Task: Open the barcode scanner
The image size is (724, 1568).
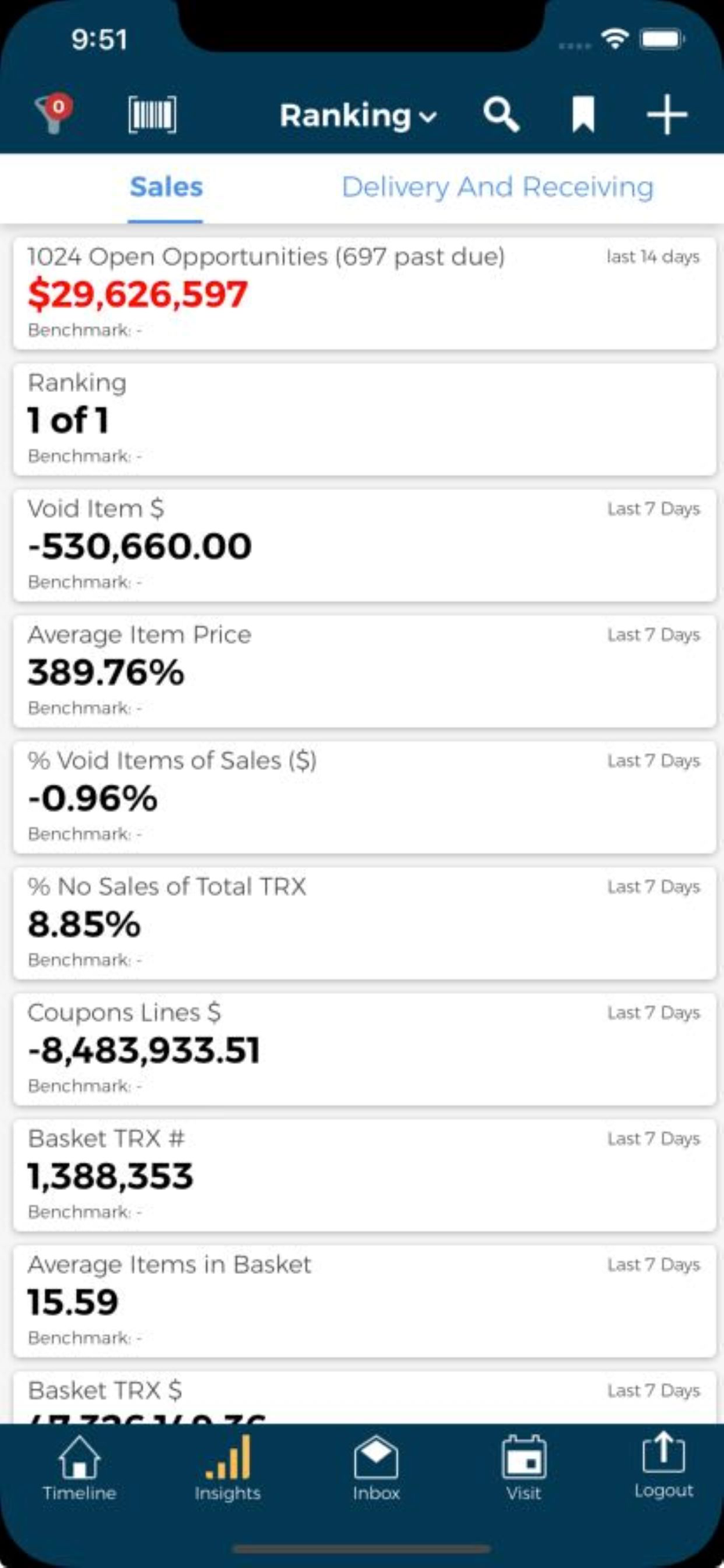Action: 152,114
